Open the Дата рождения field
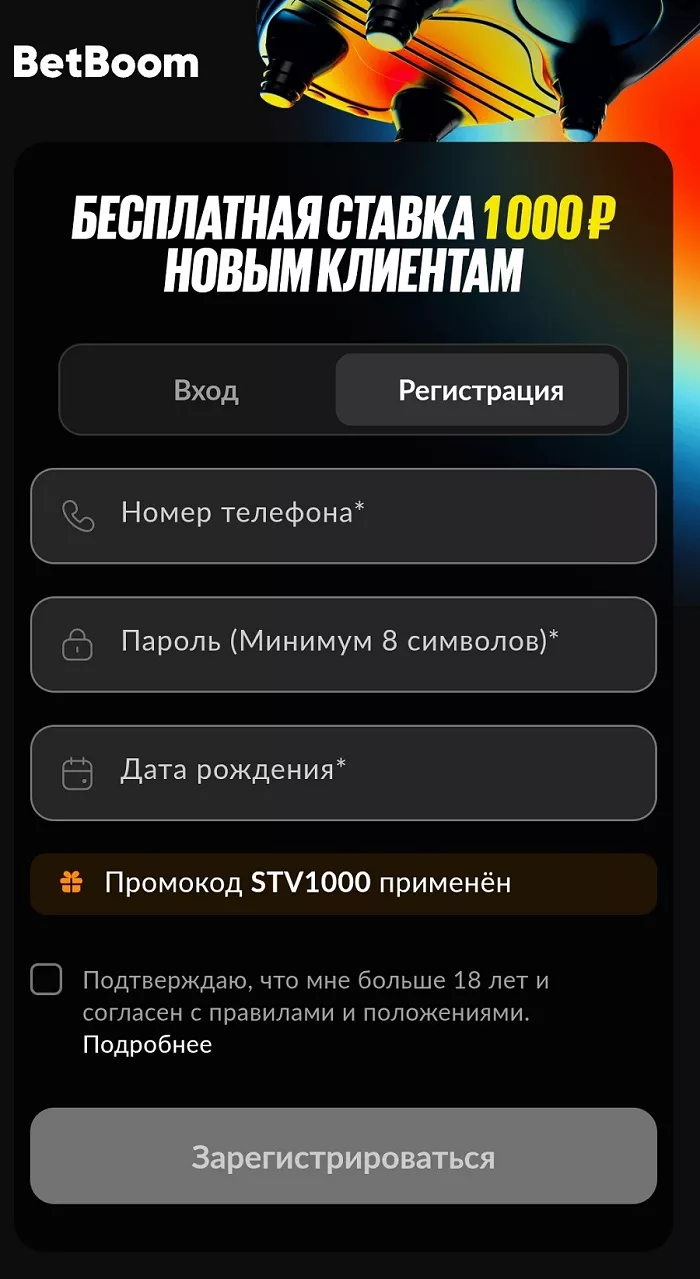The width and height of the screenshot is (700, 1279). (x=343, y=772)
